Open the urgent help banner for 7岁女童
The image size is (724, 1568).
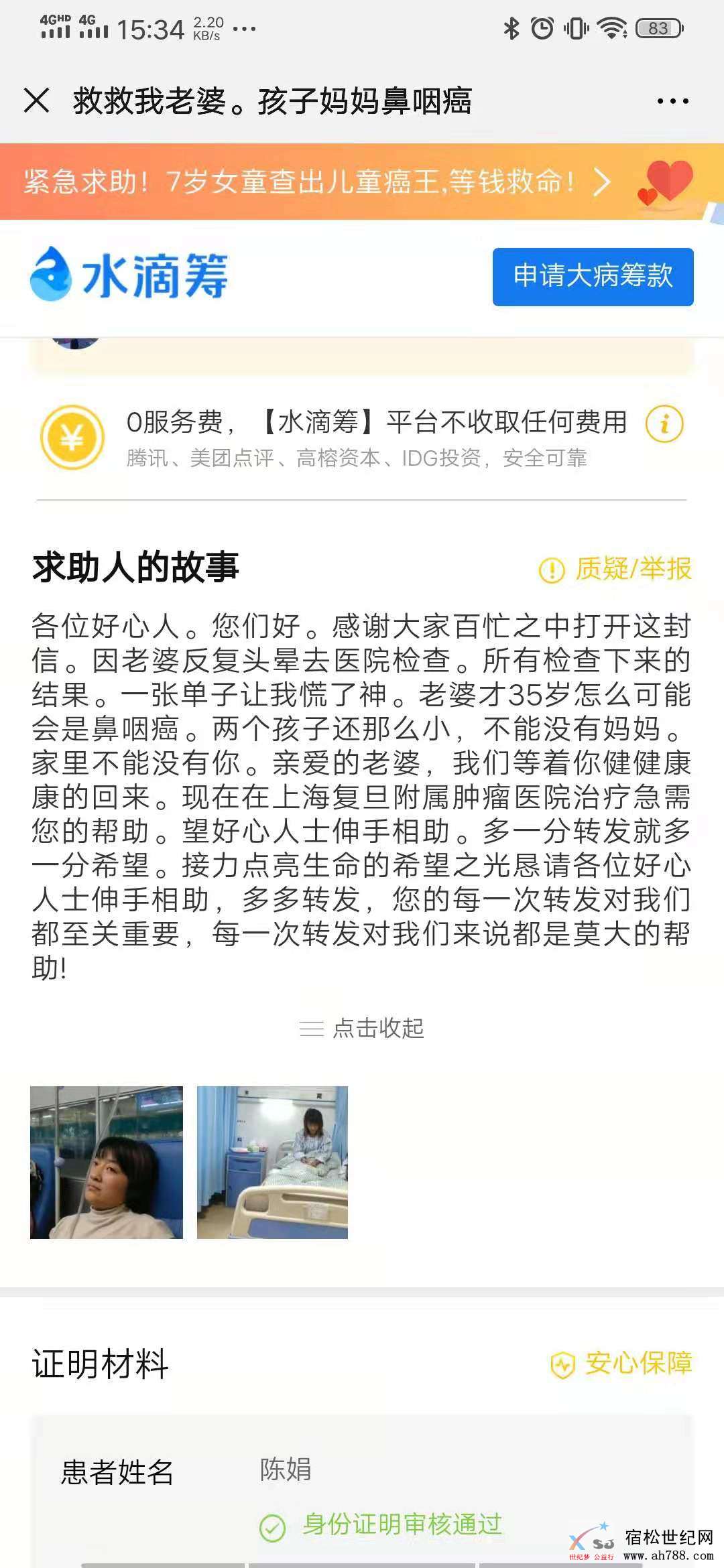point(315,182)
